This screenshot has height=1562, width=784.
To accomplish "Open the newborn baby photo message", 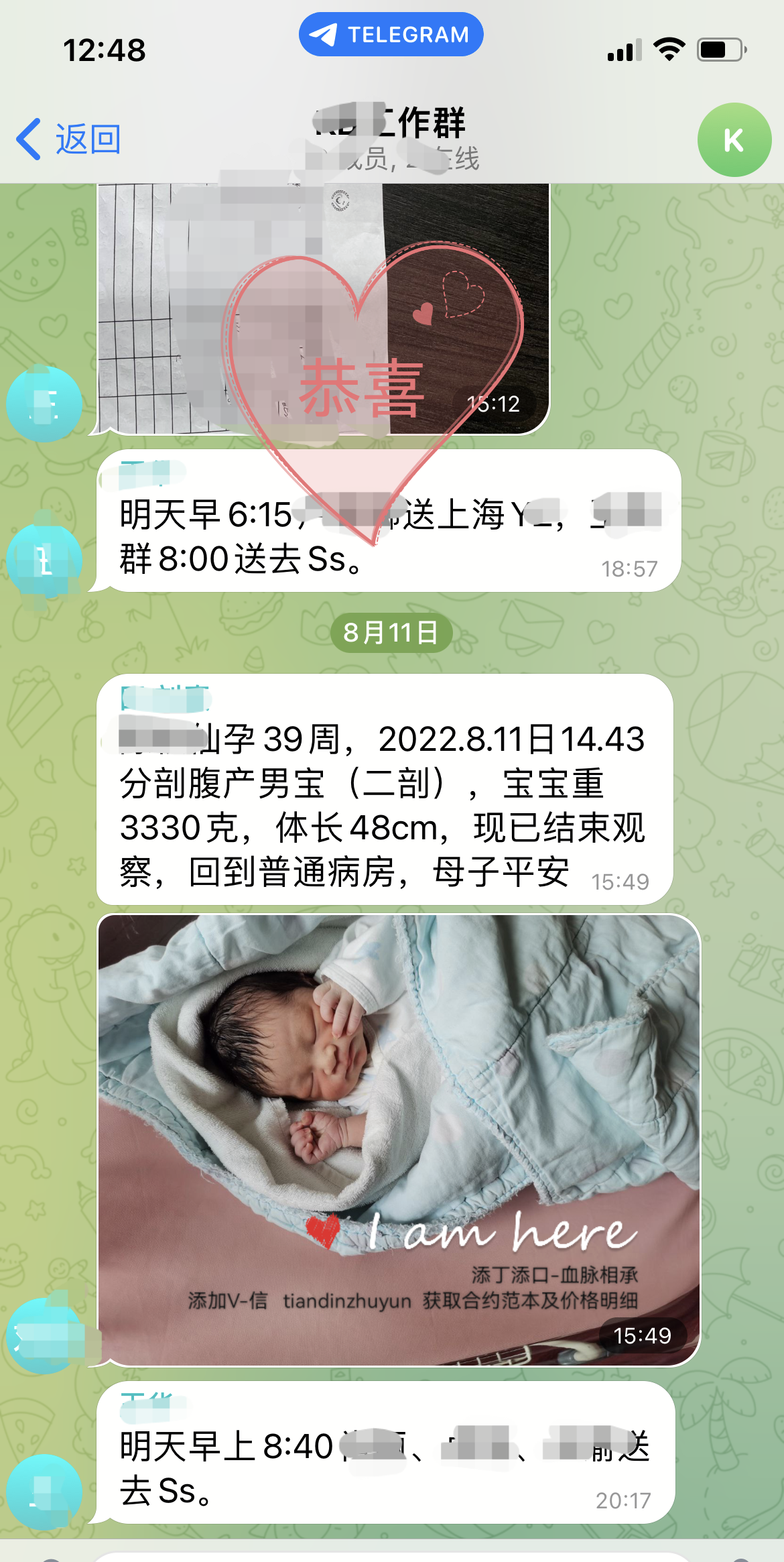I will [x=399, y=1140].
